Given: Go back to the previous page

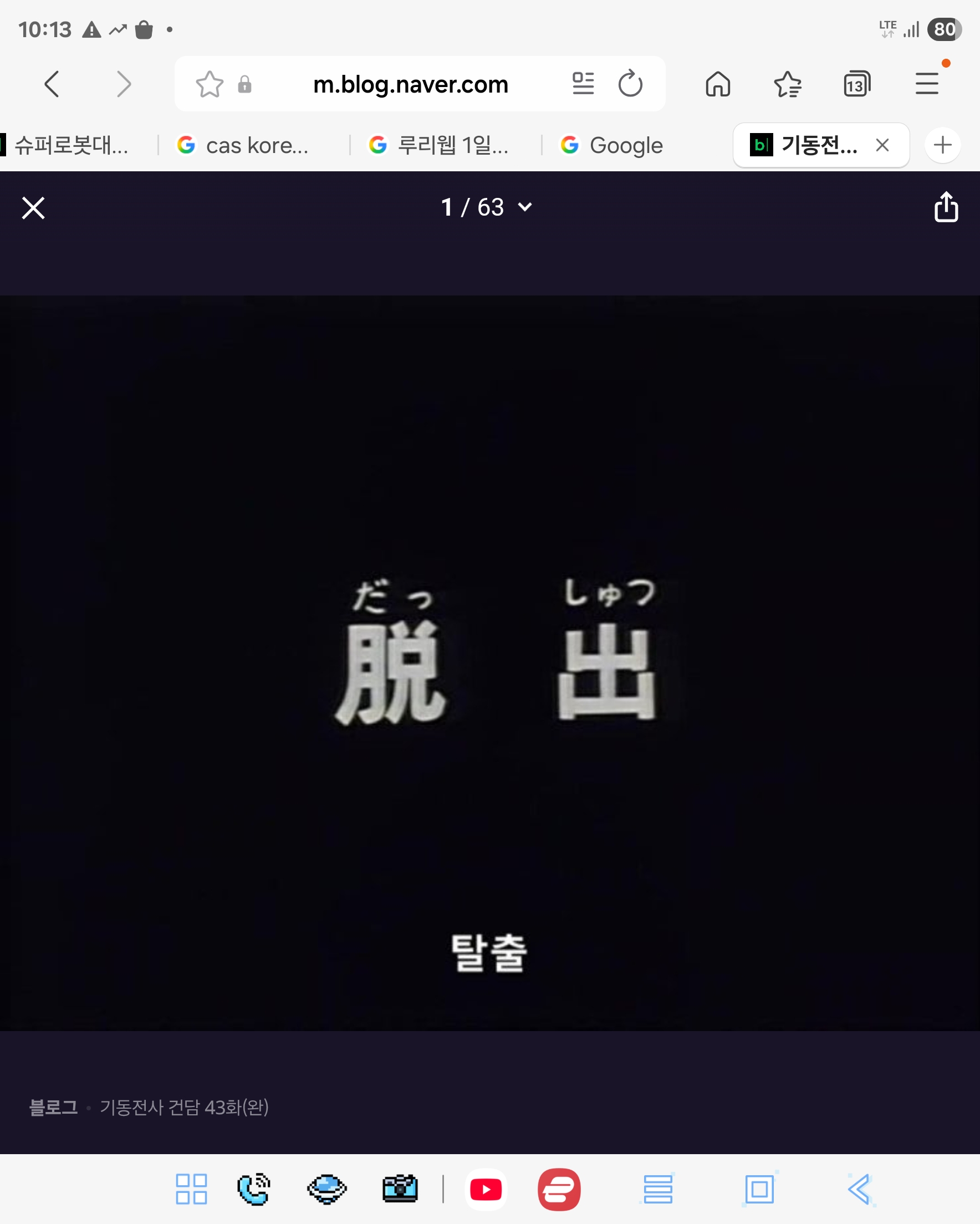Looking at the screenshot, I should [x=52, y=85].
